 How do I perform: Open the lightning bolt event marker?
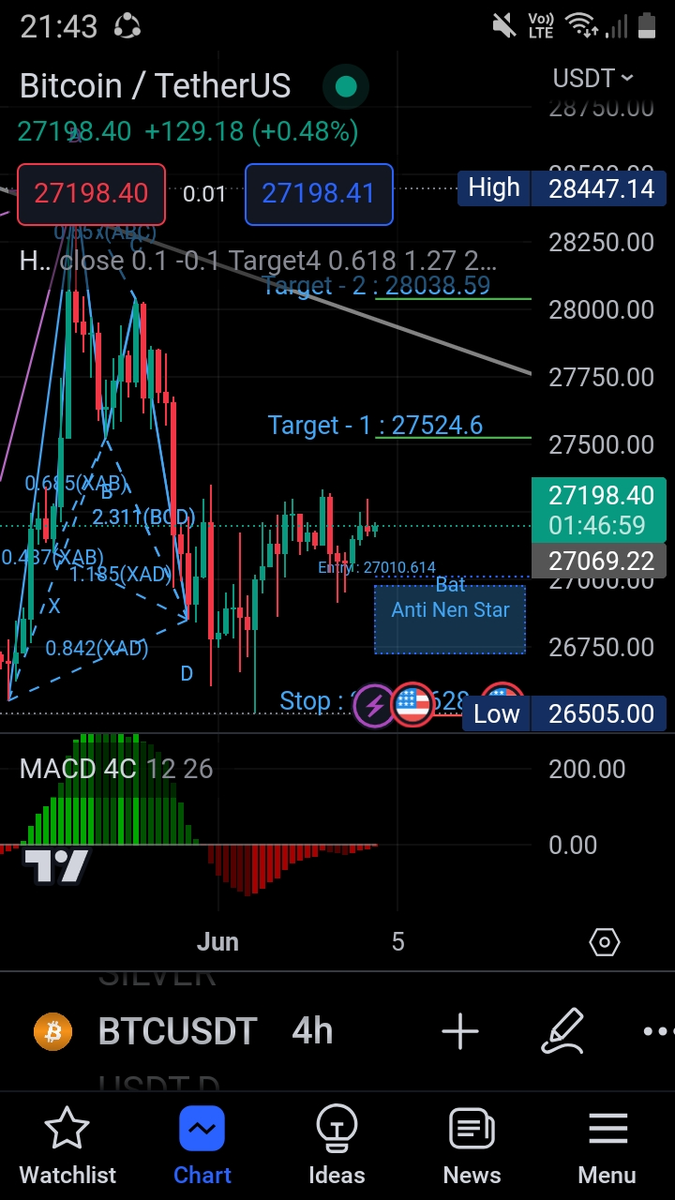[374, 706]
